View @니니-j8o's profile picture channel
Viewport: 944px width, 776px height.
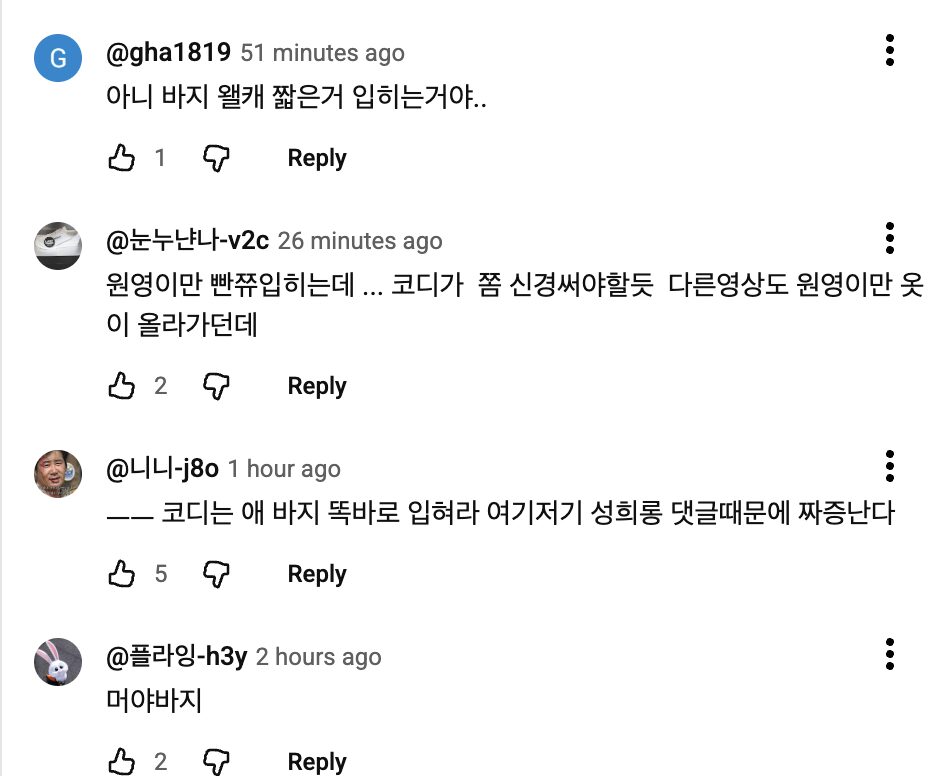coord(58,474)
